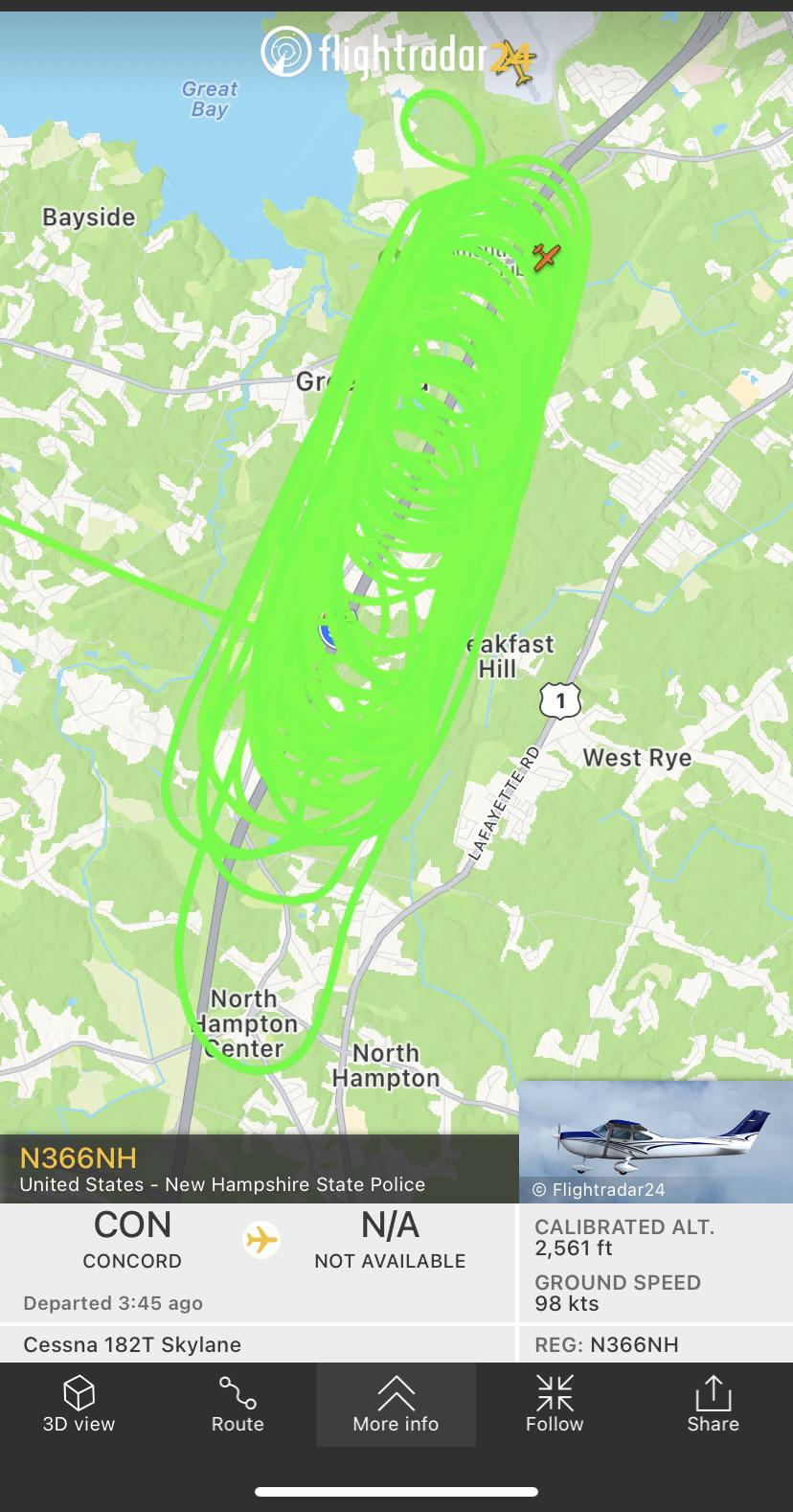Viewport: 793px width, 1512px height.
Task: Show the flight route
Action: tap(238, 1404)
